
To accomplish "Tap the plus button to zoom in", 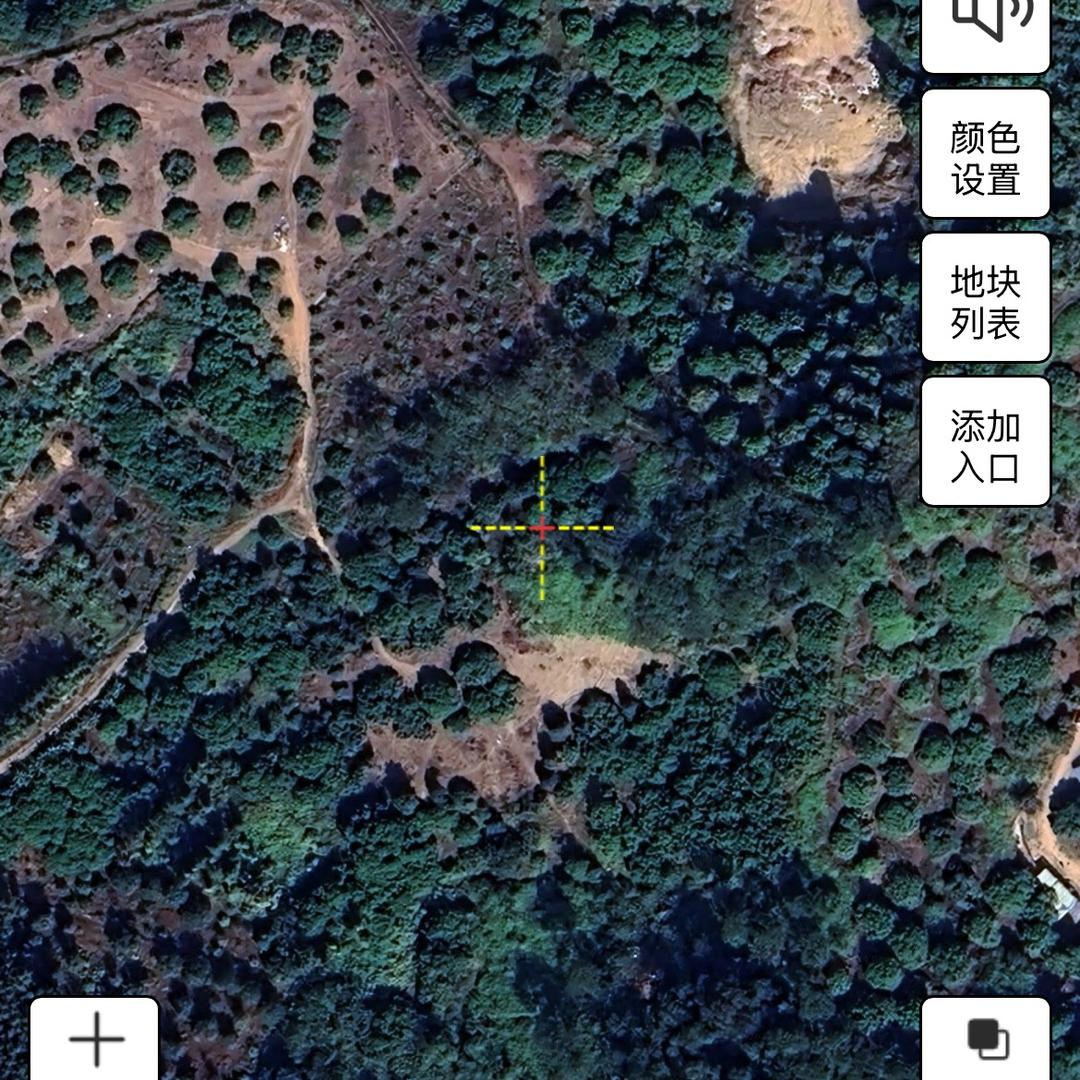I will click(x=95, y=1040).
